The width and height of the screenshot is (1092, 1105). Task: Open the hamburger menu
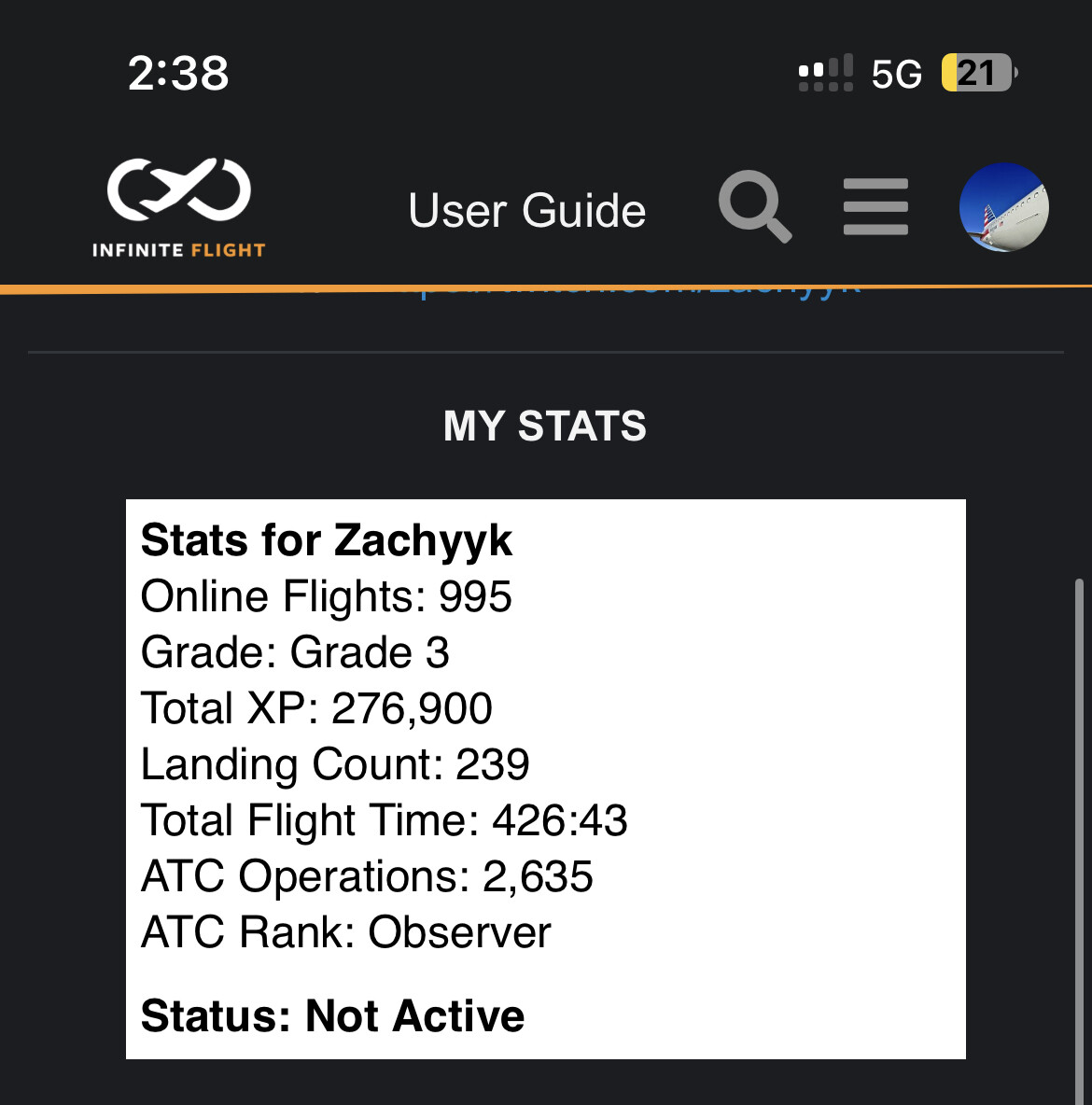click(x=875, y=207)
